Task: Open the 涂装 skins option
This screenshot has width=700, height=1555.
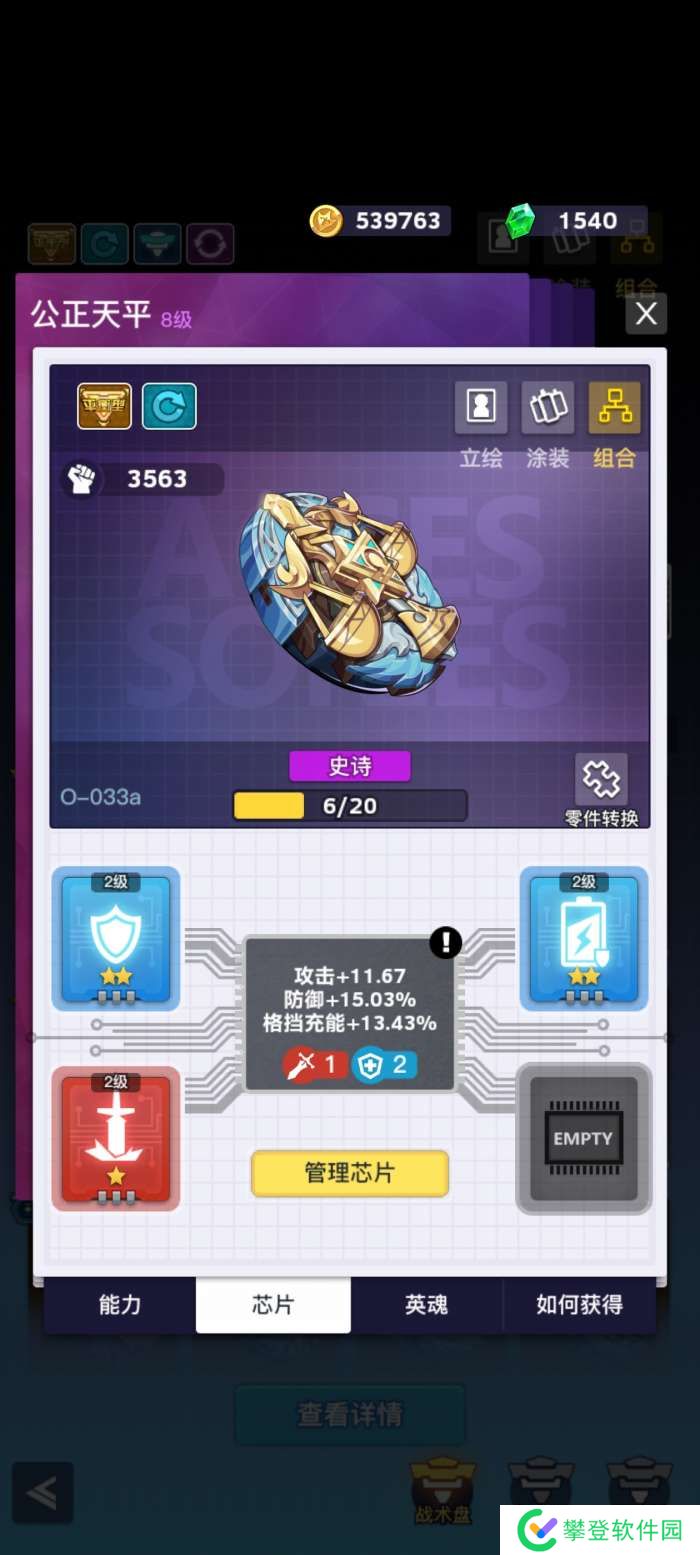Action: click(548, 407)
